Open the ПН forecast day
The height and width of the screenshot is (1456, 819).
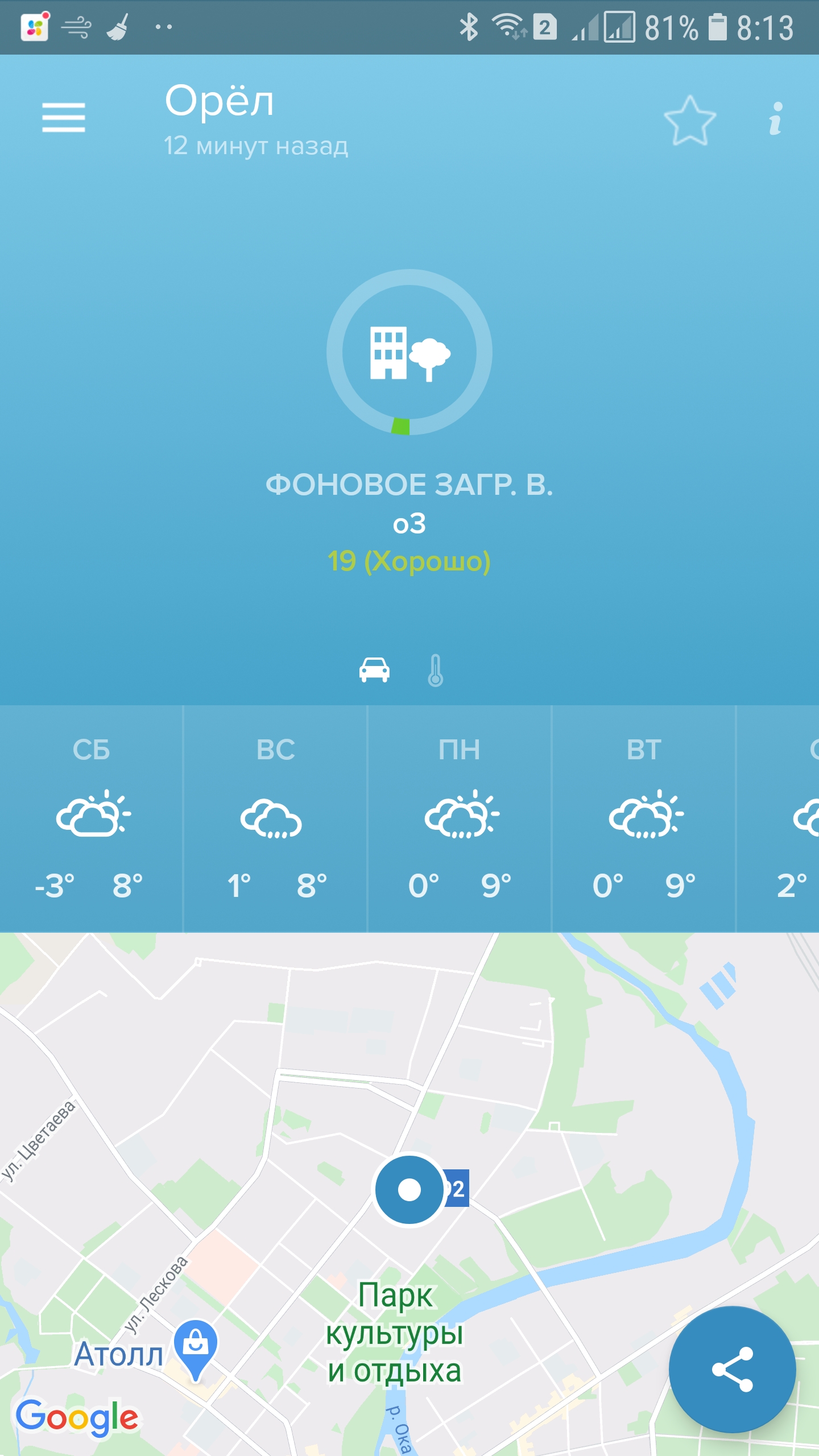pyautogui.click(x=460, y=818)
